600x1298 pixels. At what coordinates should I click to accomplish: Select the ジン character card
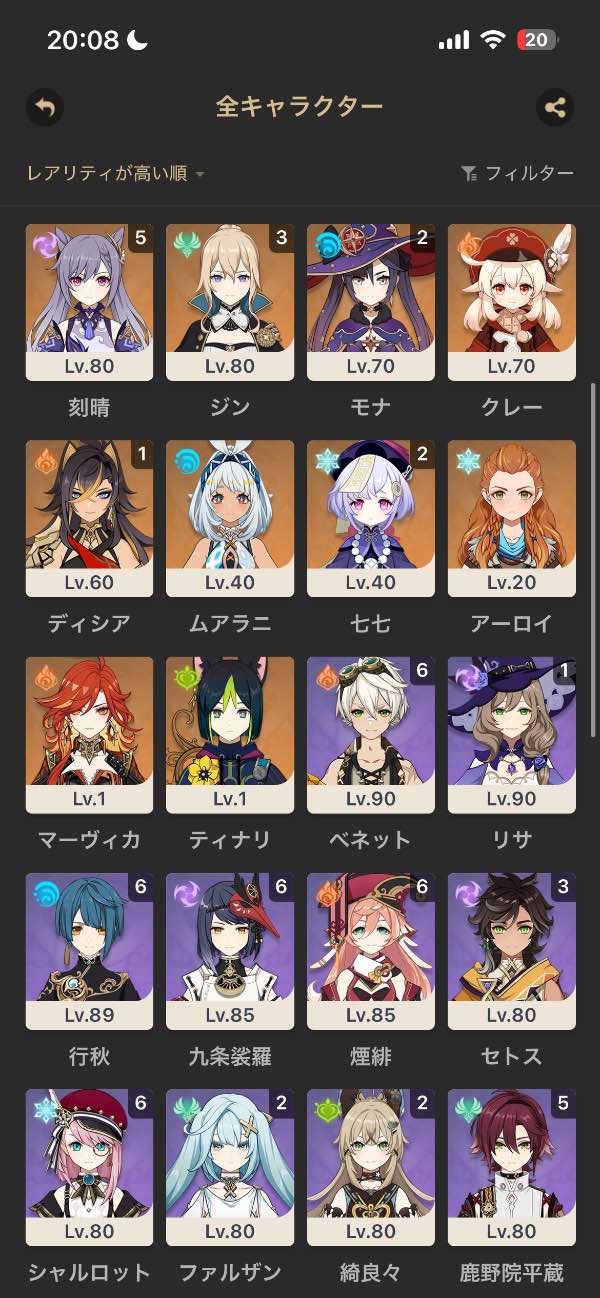[x=230, y=302]
